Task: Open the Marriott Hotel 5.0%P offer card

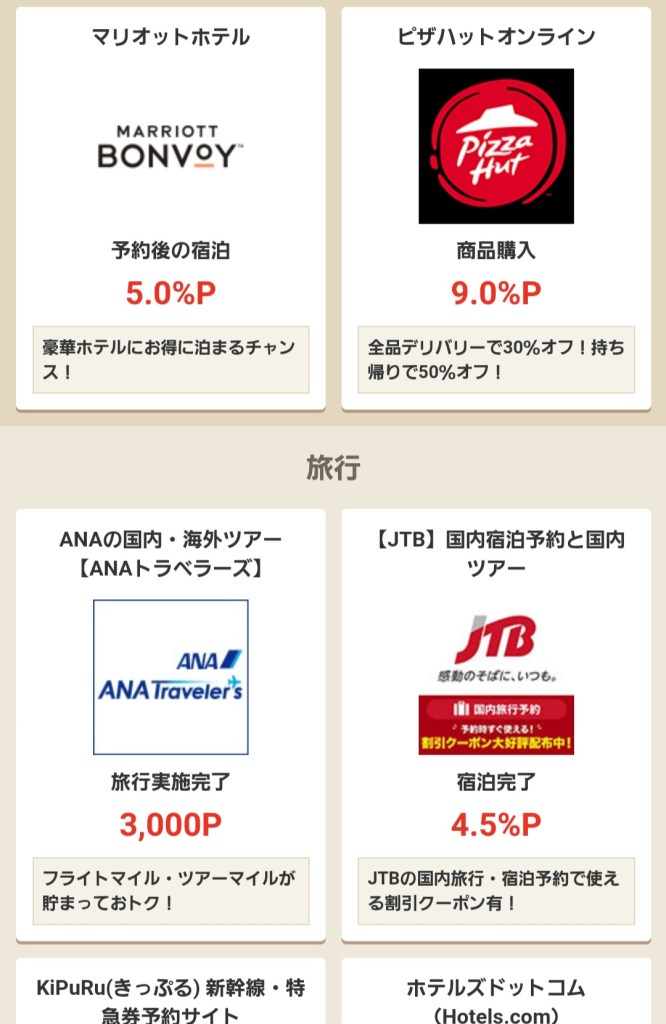Action: (170, 208)
